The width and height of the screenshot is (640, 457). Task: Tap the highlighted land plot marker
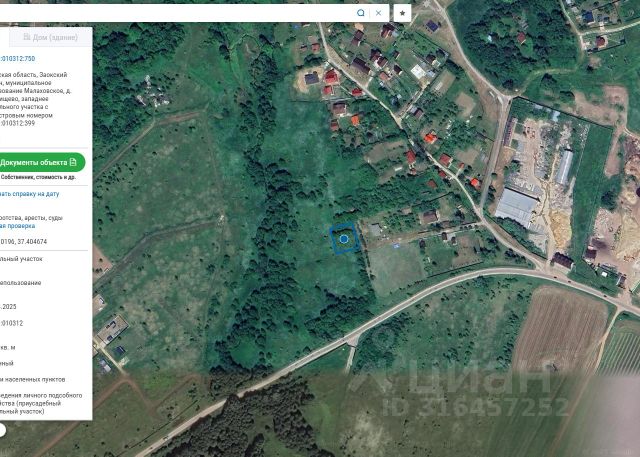(344, 239)
